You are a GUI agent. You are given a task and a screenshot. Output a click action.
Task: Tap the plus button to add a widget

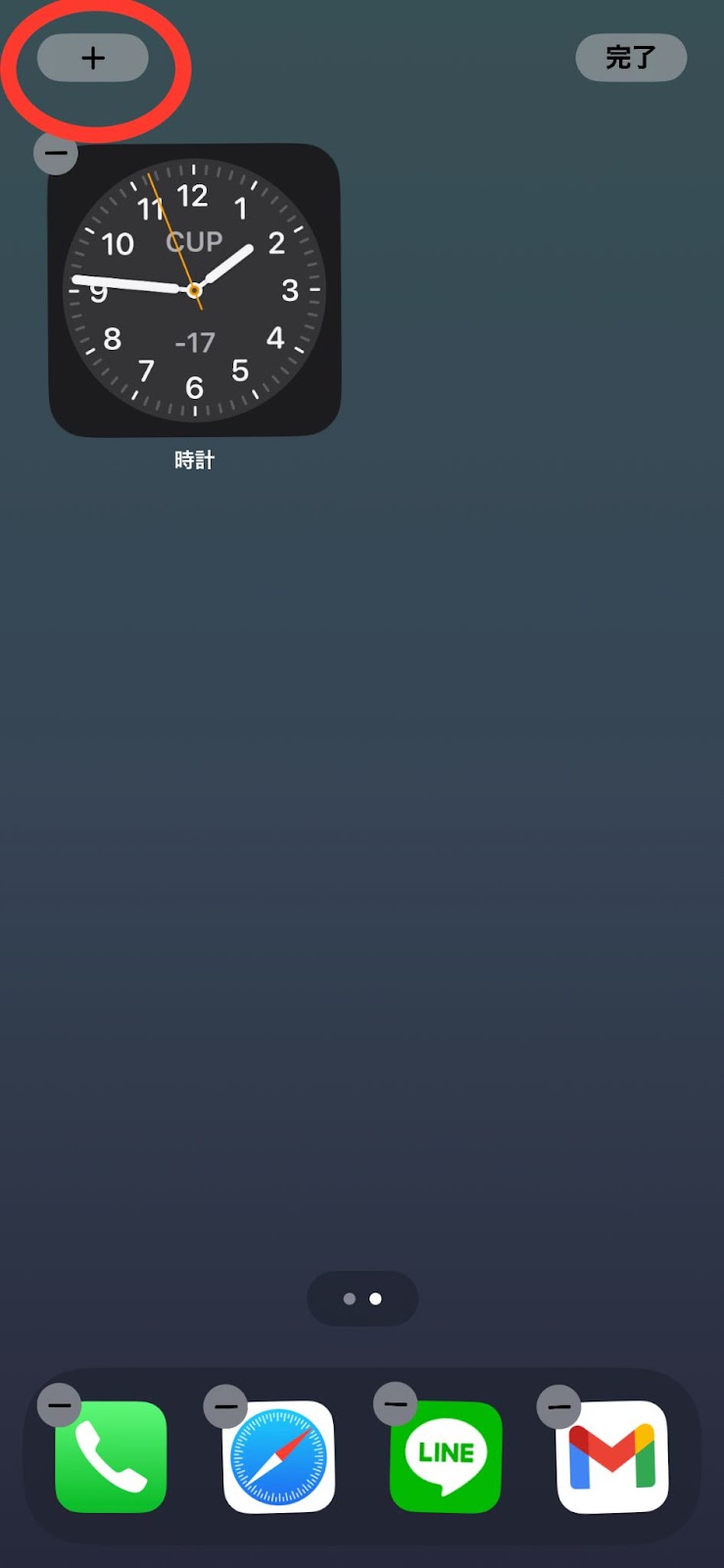(92, 59)
